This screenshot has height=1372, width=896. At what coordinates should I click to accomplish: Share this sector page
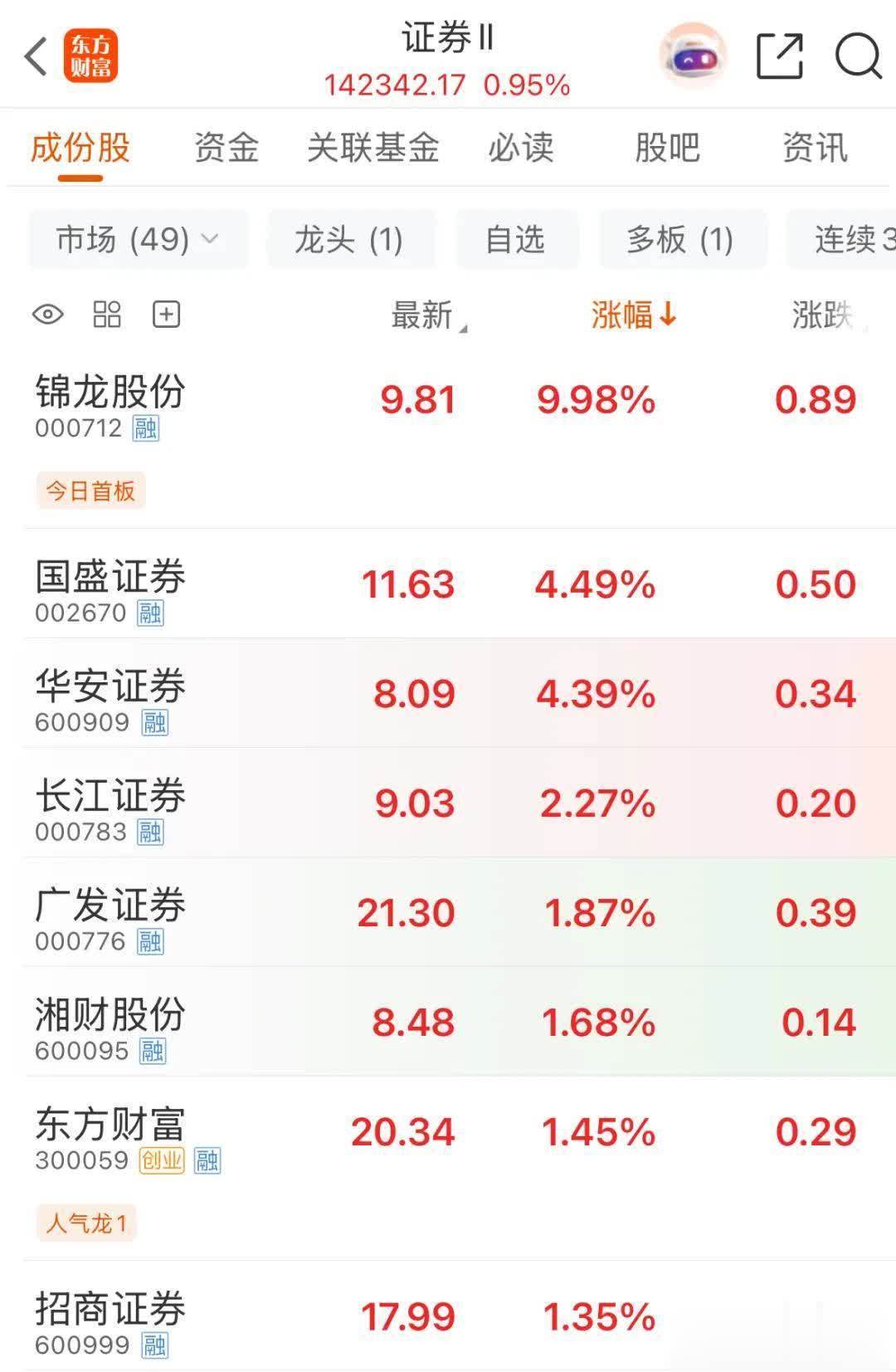pyautogui.click(x=780, y=56)
